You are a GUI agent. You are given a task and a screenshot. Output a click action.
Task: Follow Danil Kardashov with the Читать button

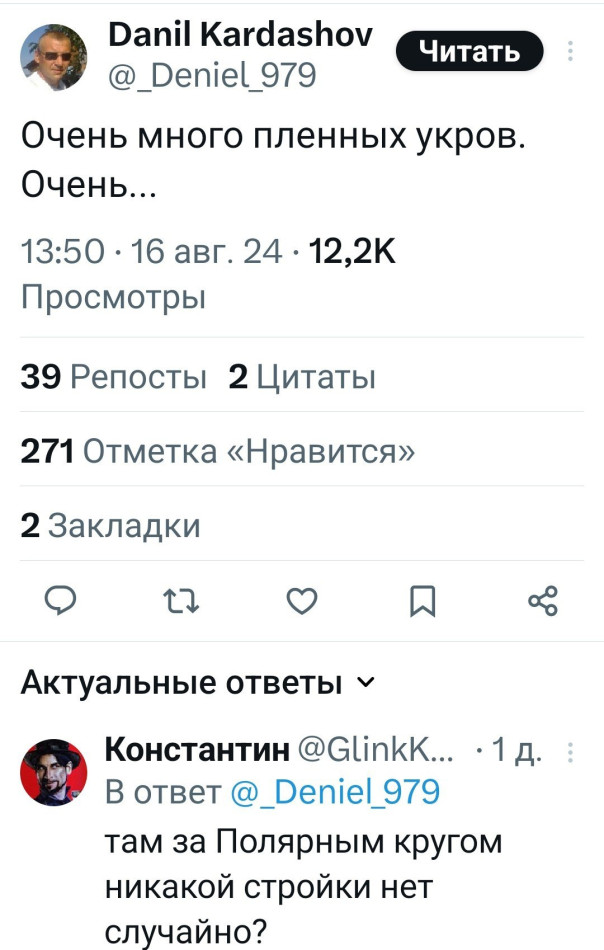(470, 52)
